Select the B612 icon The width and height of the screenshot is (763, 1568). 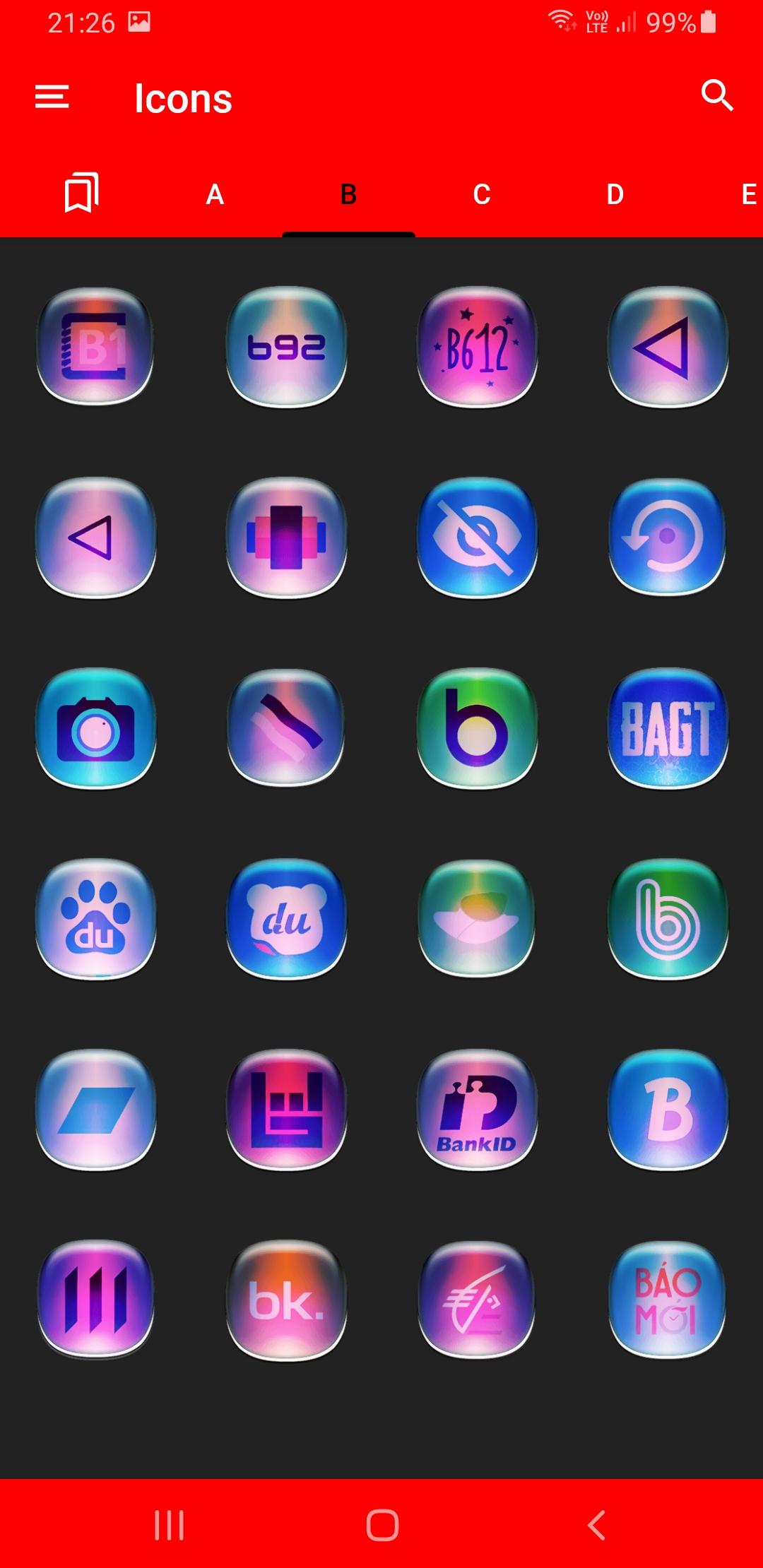(x=478, y=347)
